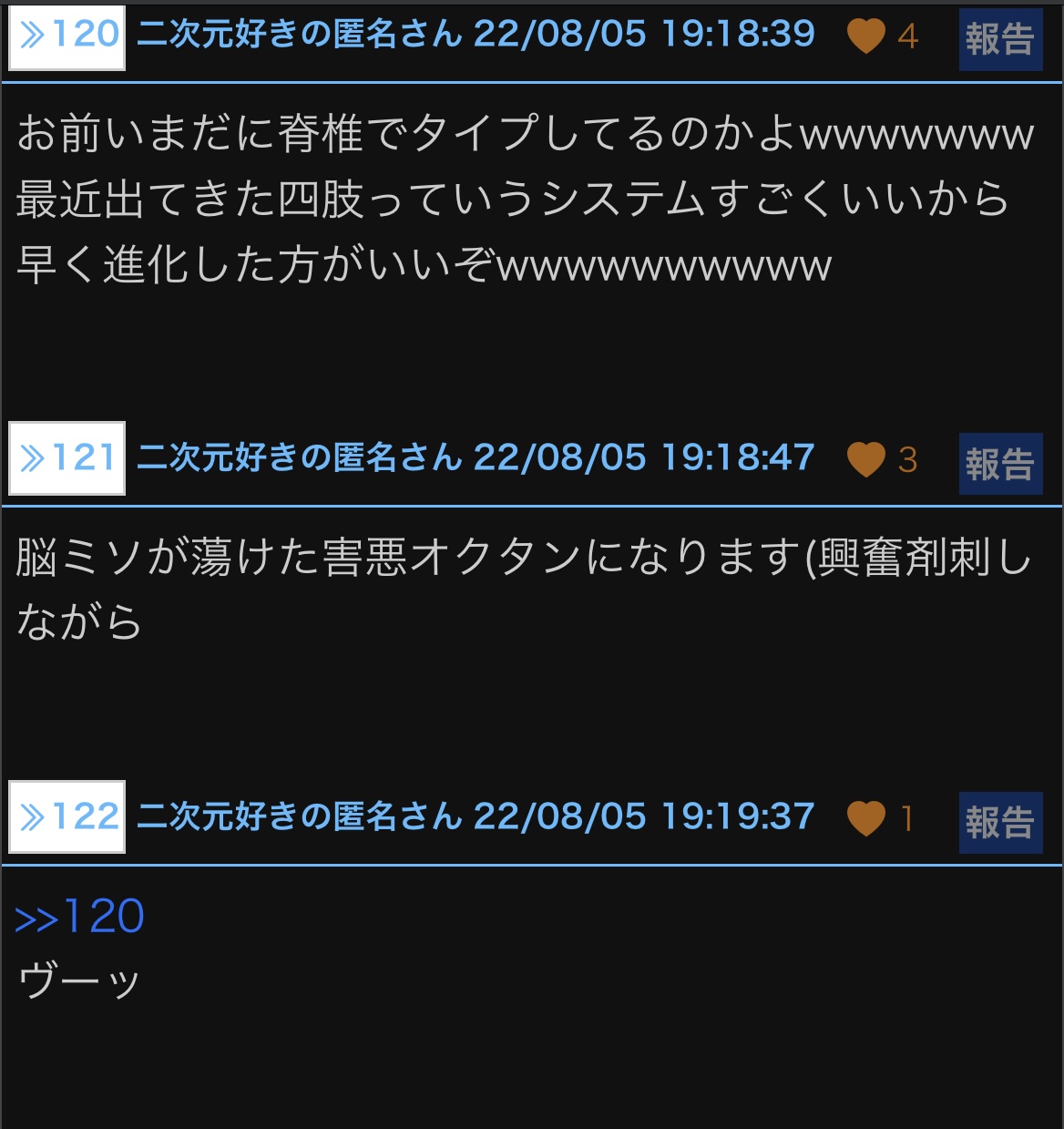Like post 121 with the heart icon
The height and width of the screenshot is (1129, 1064).
pyautogui.click(x=865, y=459)
